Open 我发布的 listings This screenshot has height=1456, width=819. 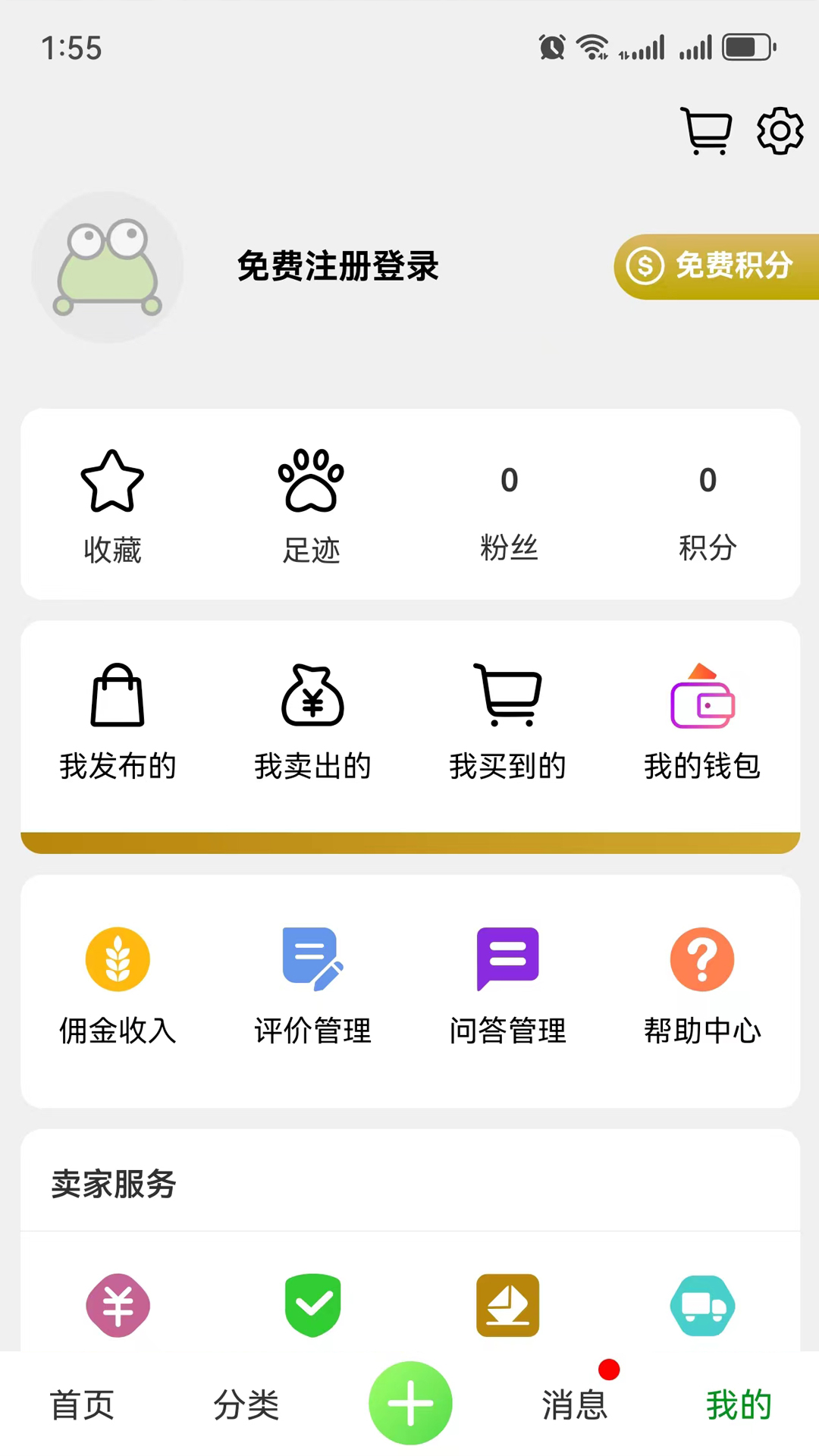[x=118, y=722]
